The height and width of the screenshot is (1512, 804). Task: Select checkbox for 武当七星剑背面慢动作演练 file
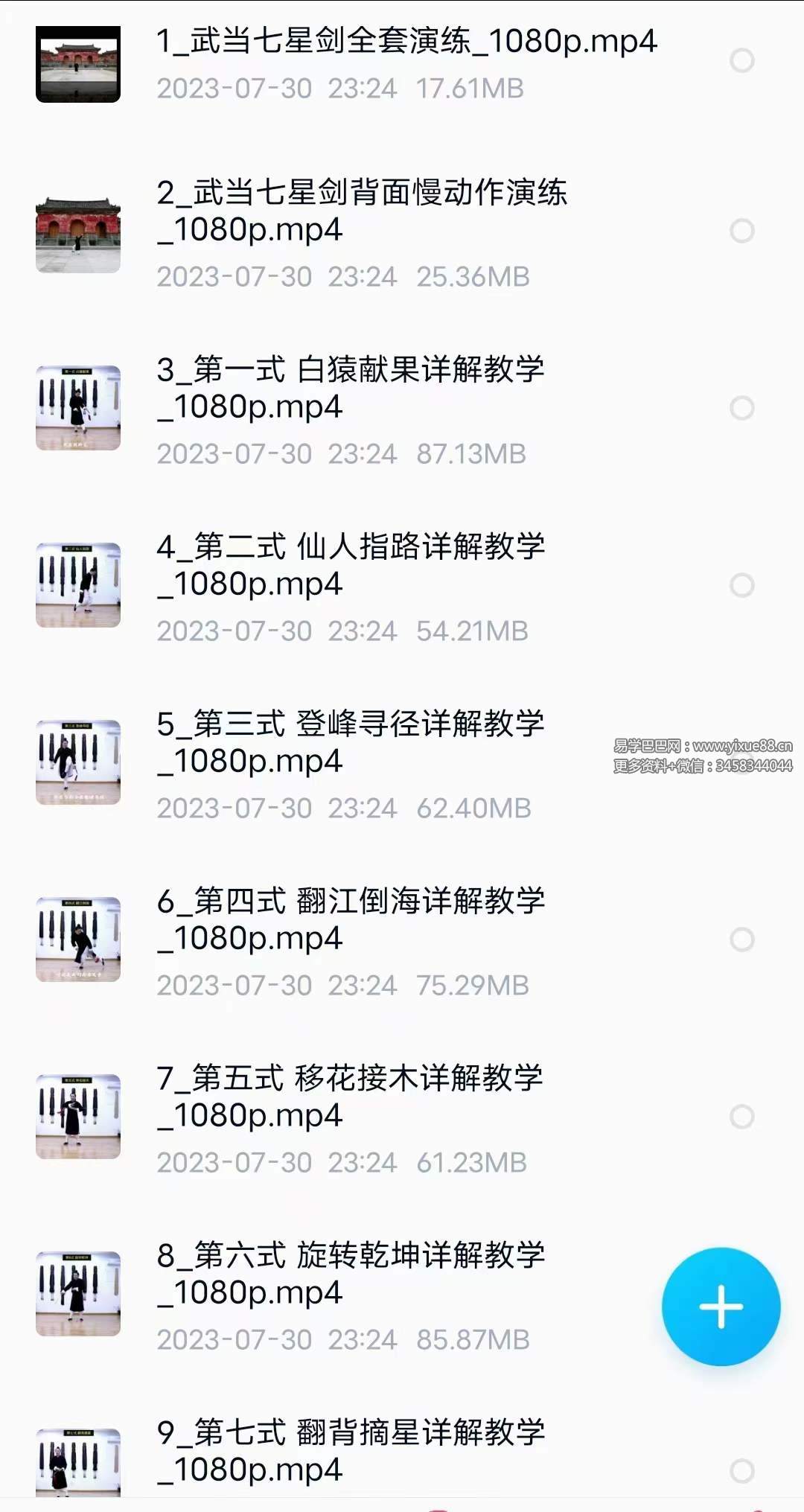point(741,231)
